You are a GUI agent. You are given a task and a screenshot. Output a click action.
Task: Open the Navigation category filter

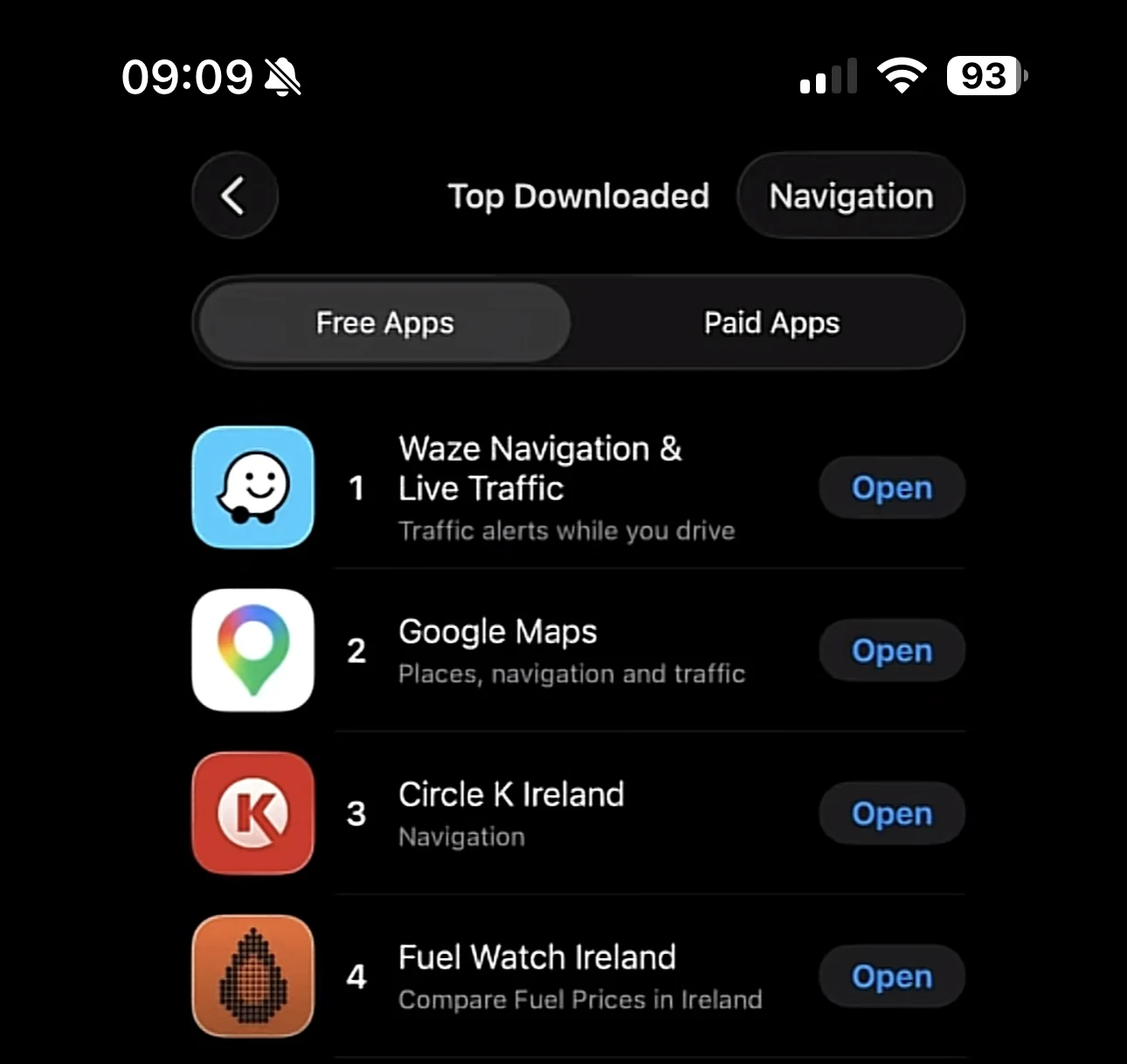point(851,196)
